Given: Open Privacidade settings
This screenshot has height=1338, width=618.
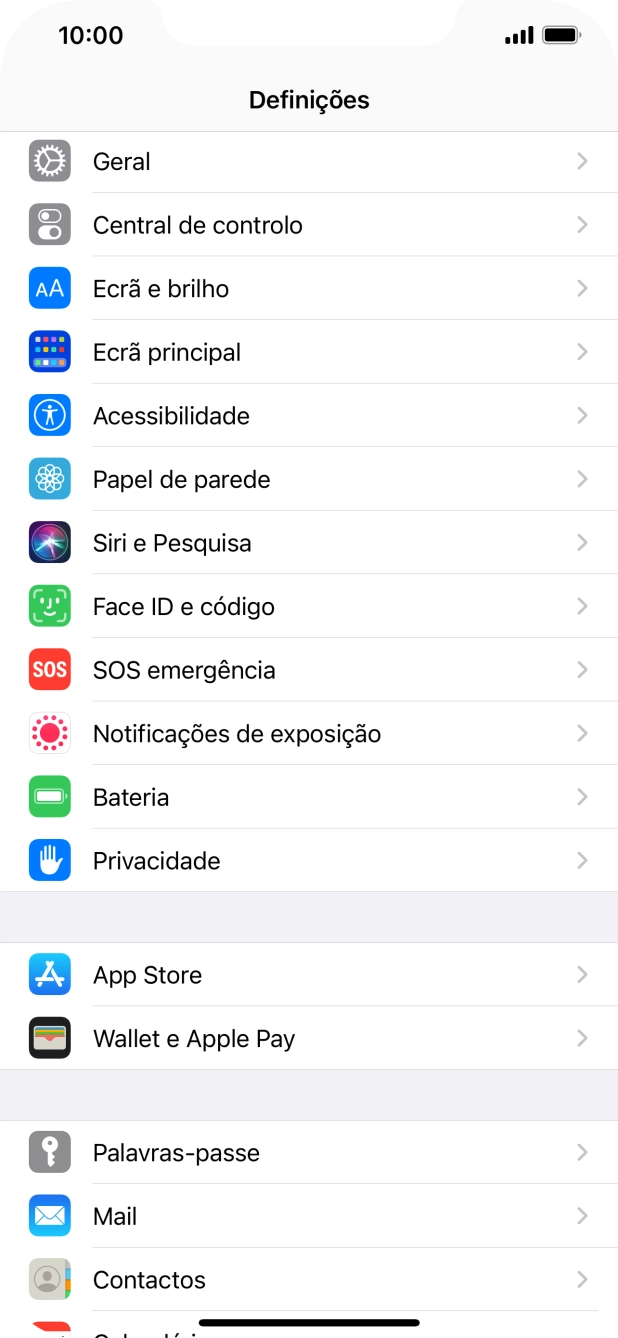Looking at the screenshot, I should click(309, 860).
